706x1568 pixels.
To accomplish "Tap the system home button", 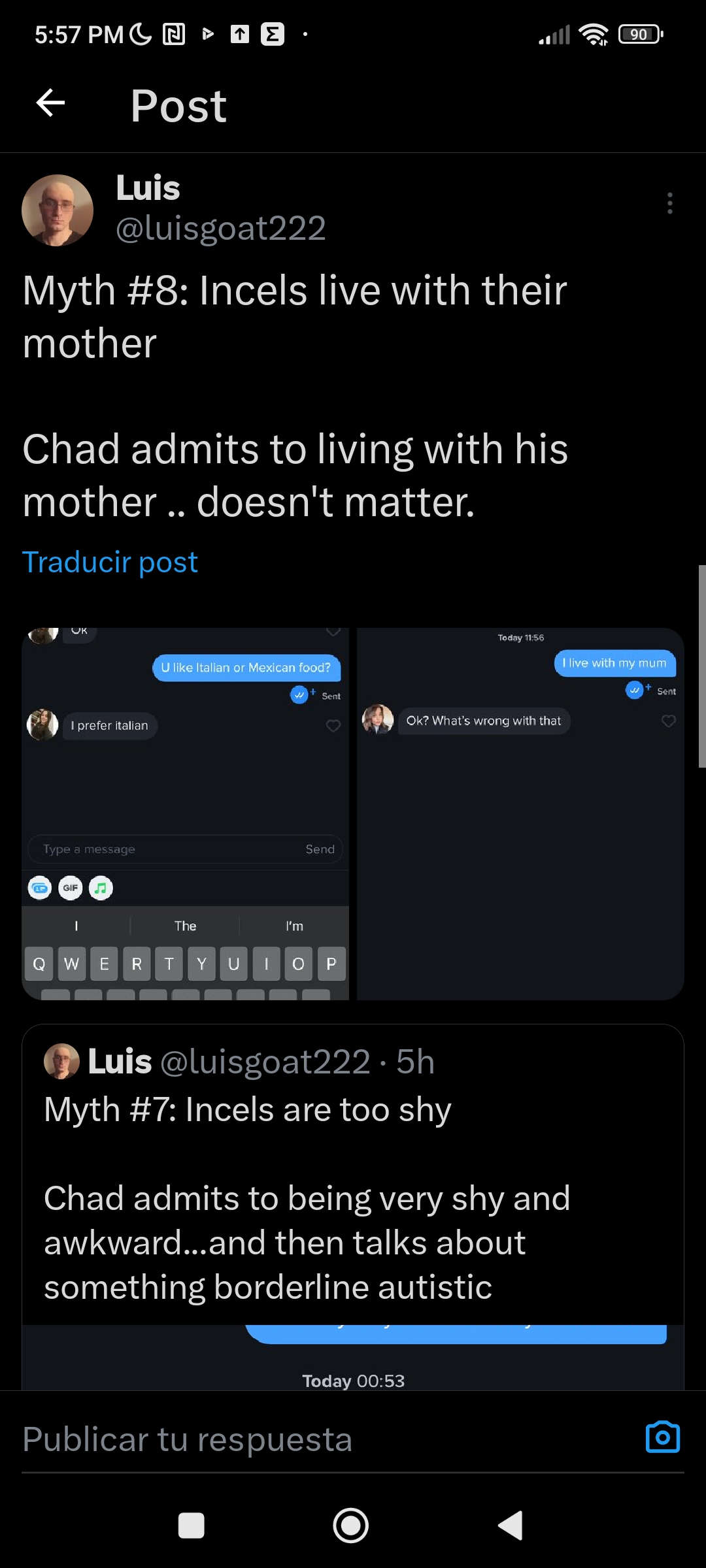I will [351, 1526].
